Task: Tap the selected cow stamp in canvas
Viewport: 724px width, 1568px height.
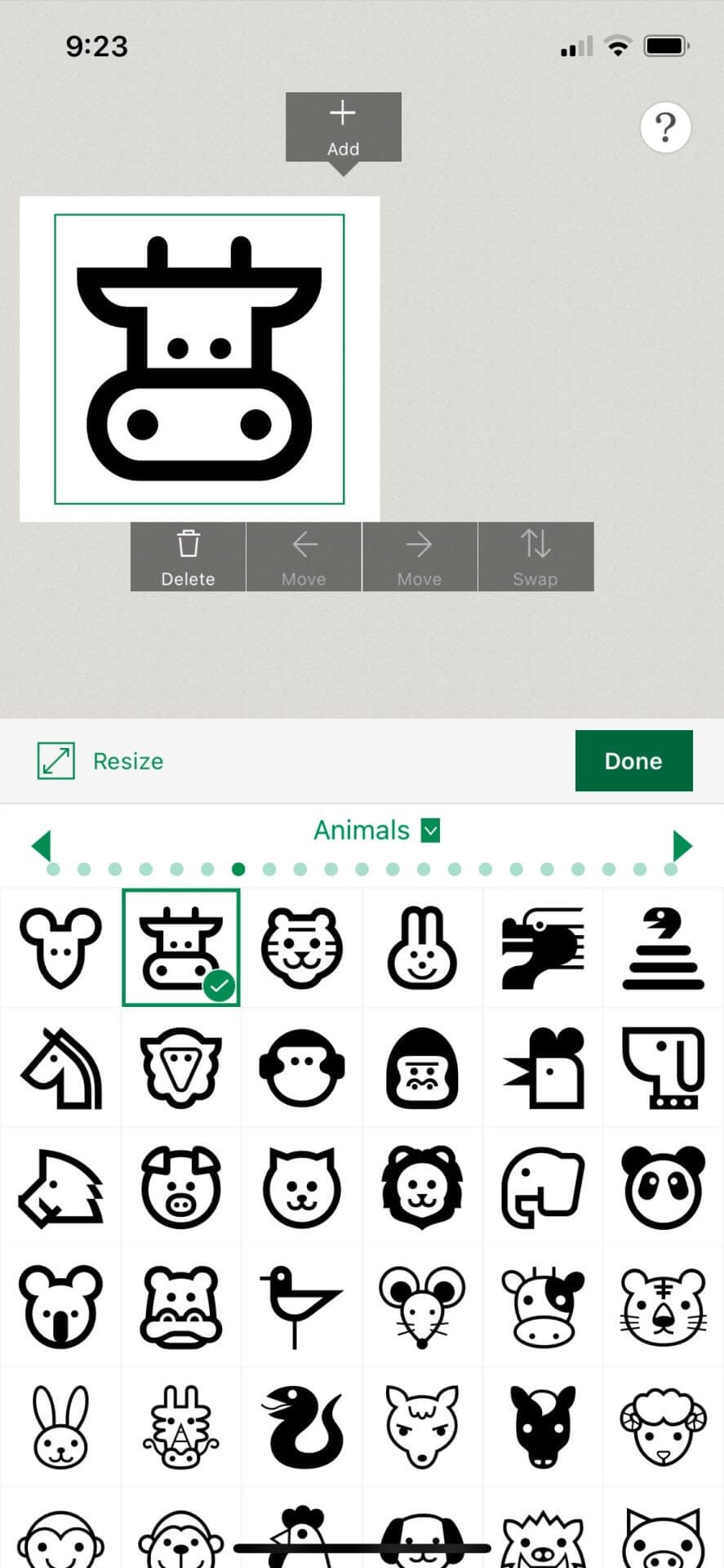Action: (x=199, y=359)
